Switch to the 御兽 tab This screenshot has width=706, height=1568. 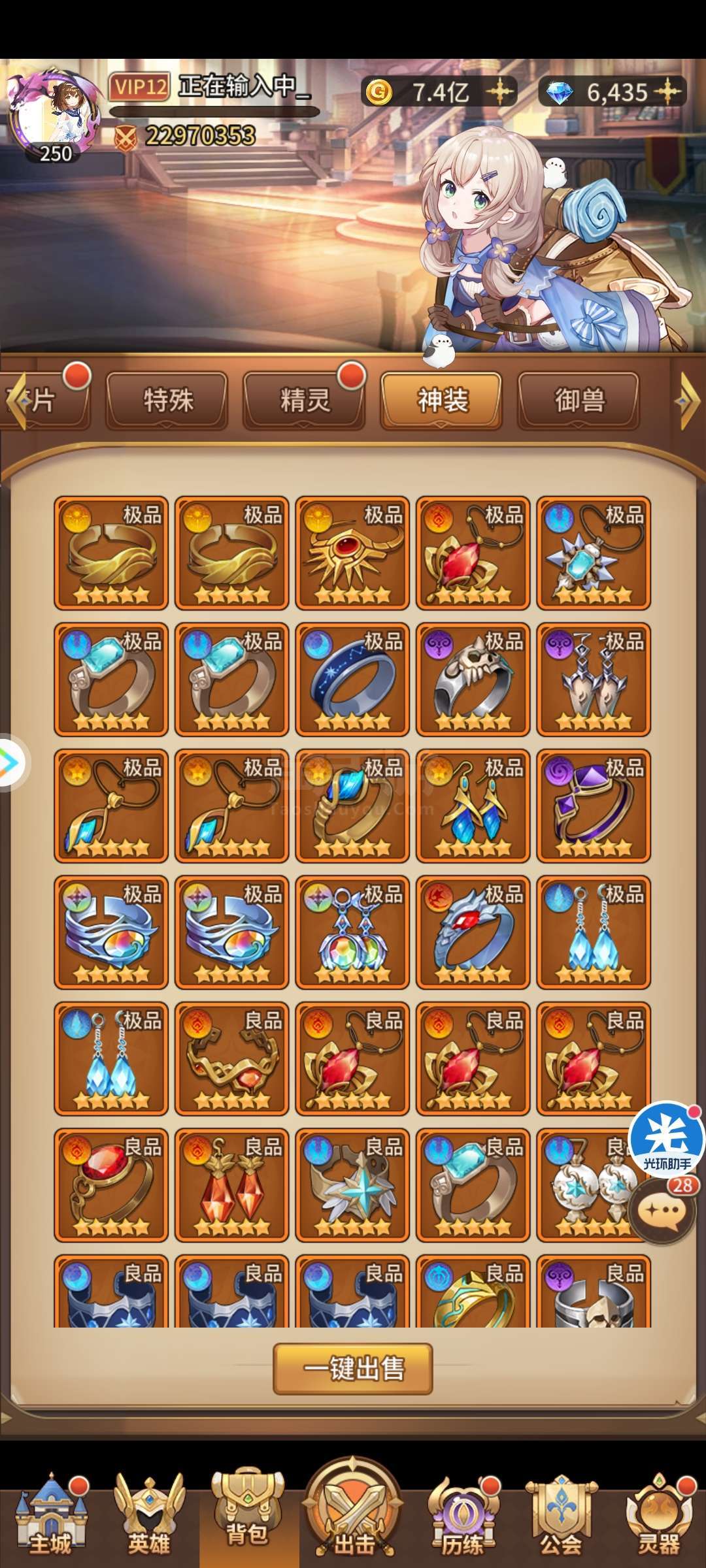[579, 400]
